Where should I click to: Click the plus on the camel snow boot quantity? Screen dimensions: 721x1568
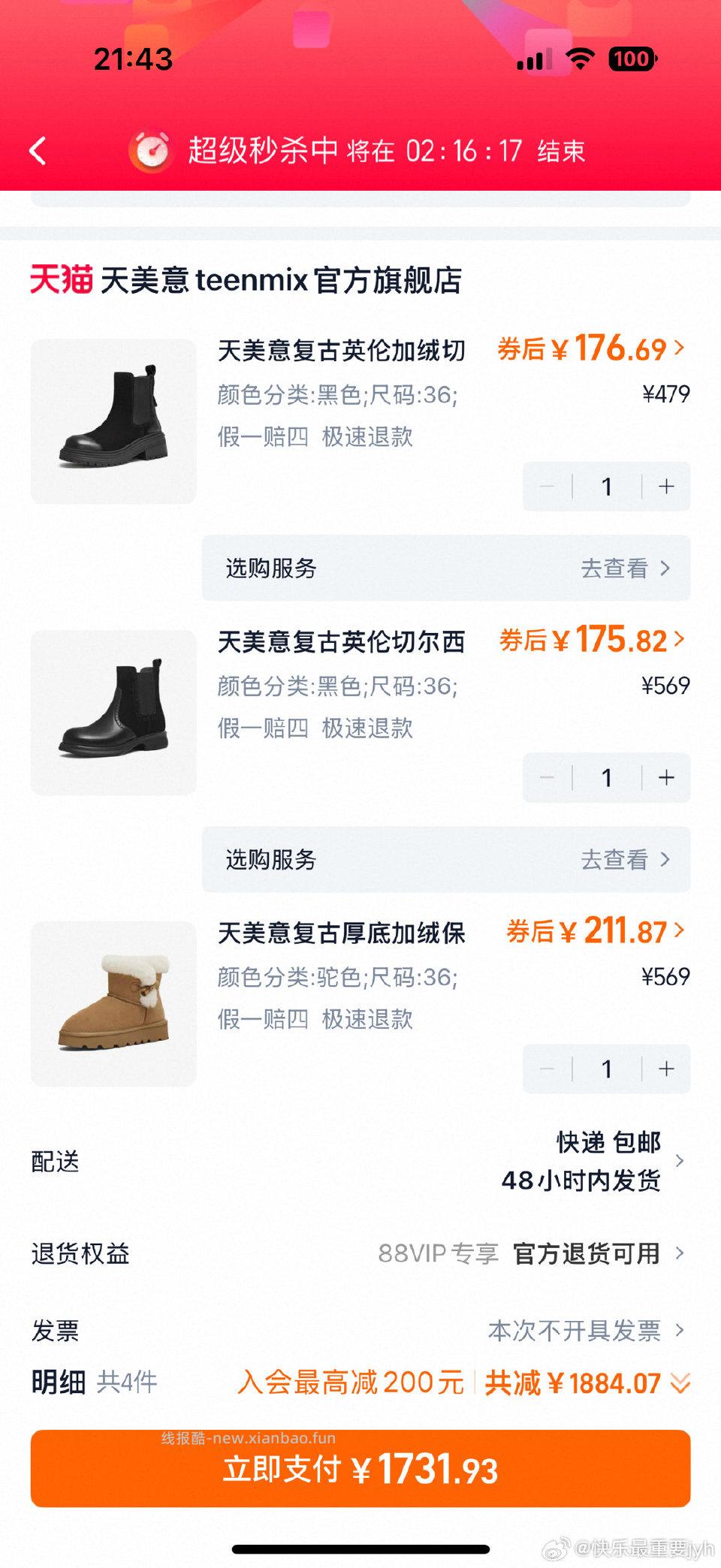tap(665, 1069)
